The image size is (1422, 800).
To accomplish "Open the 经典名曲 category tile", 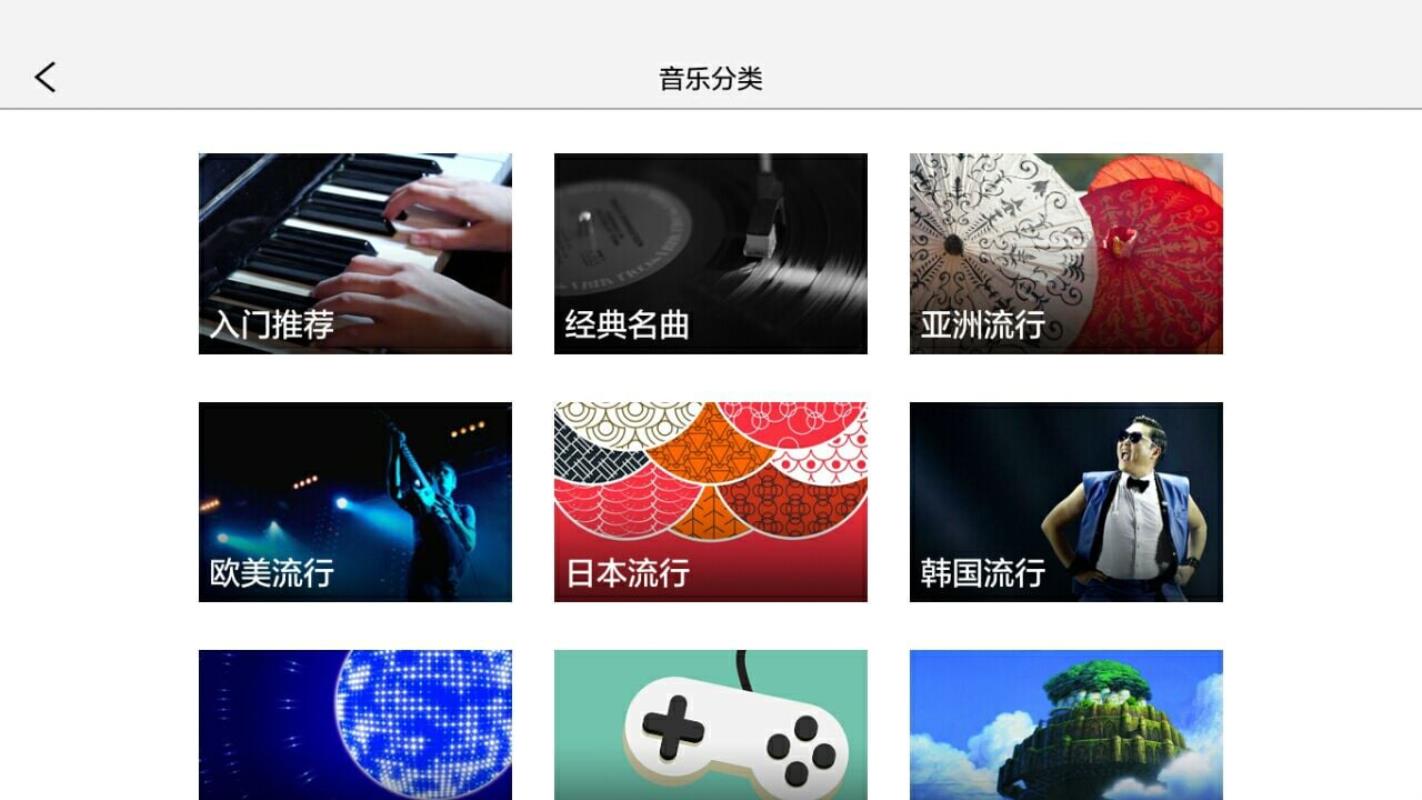I will 710,253.
